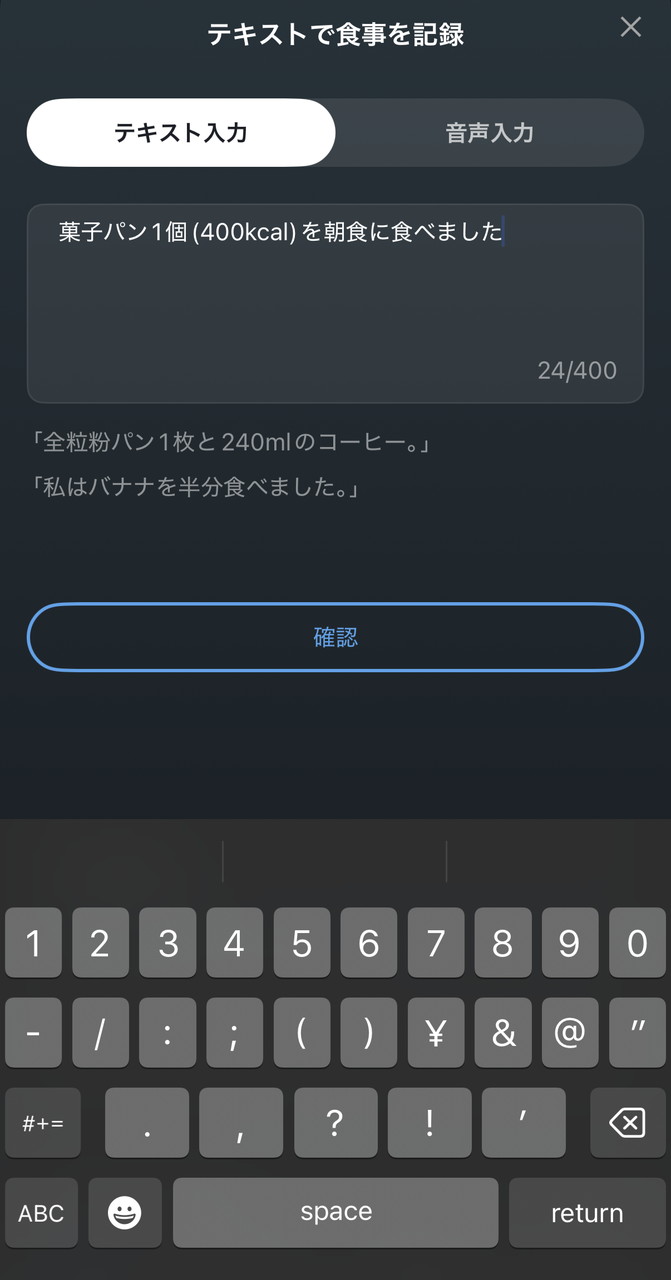
Task: Select the テキスト入力 tab
Action: tap(181, 132)
